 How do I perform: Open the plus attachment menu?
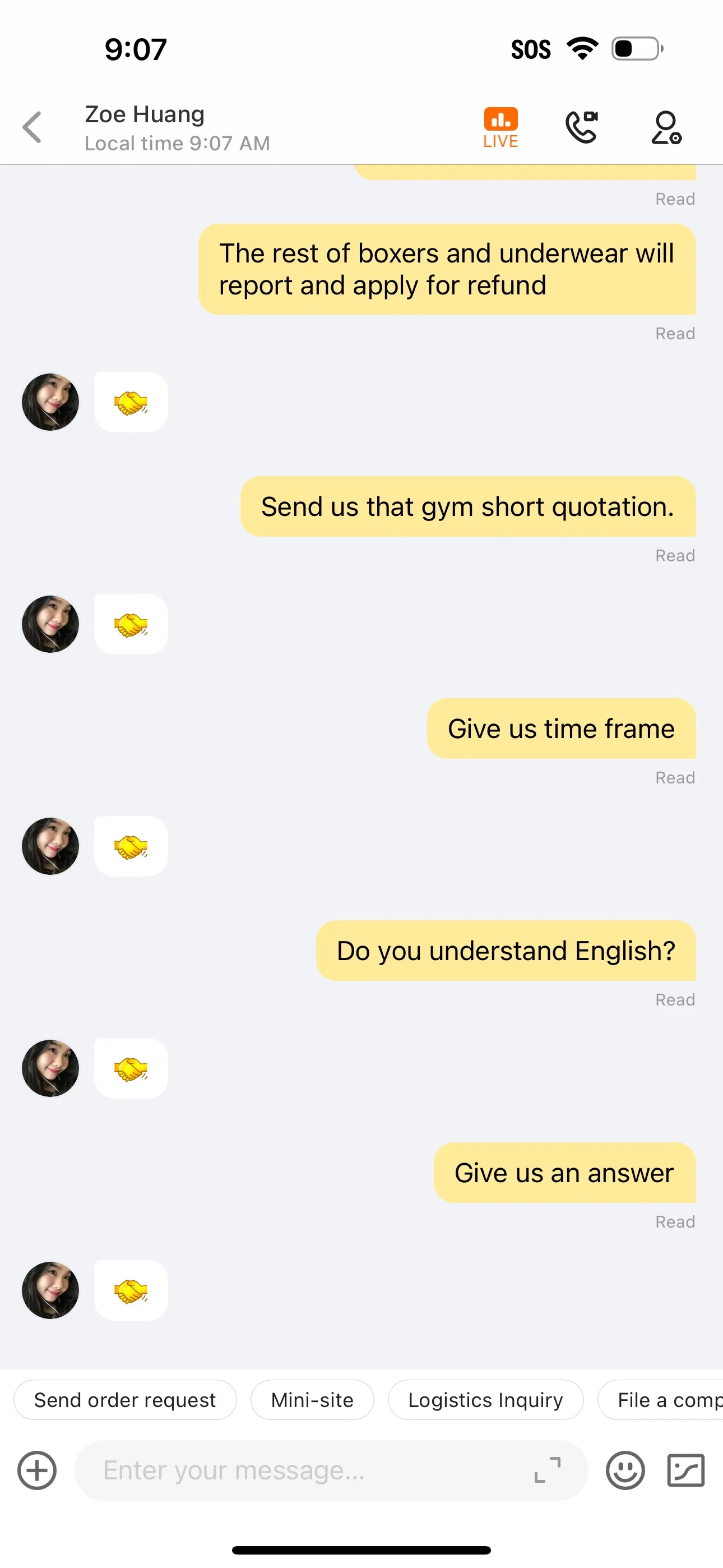37,1470
